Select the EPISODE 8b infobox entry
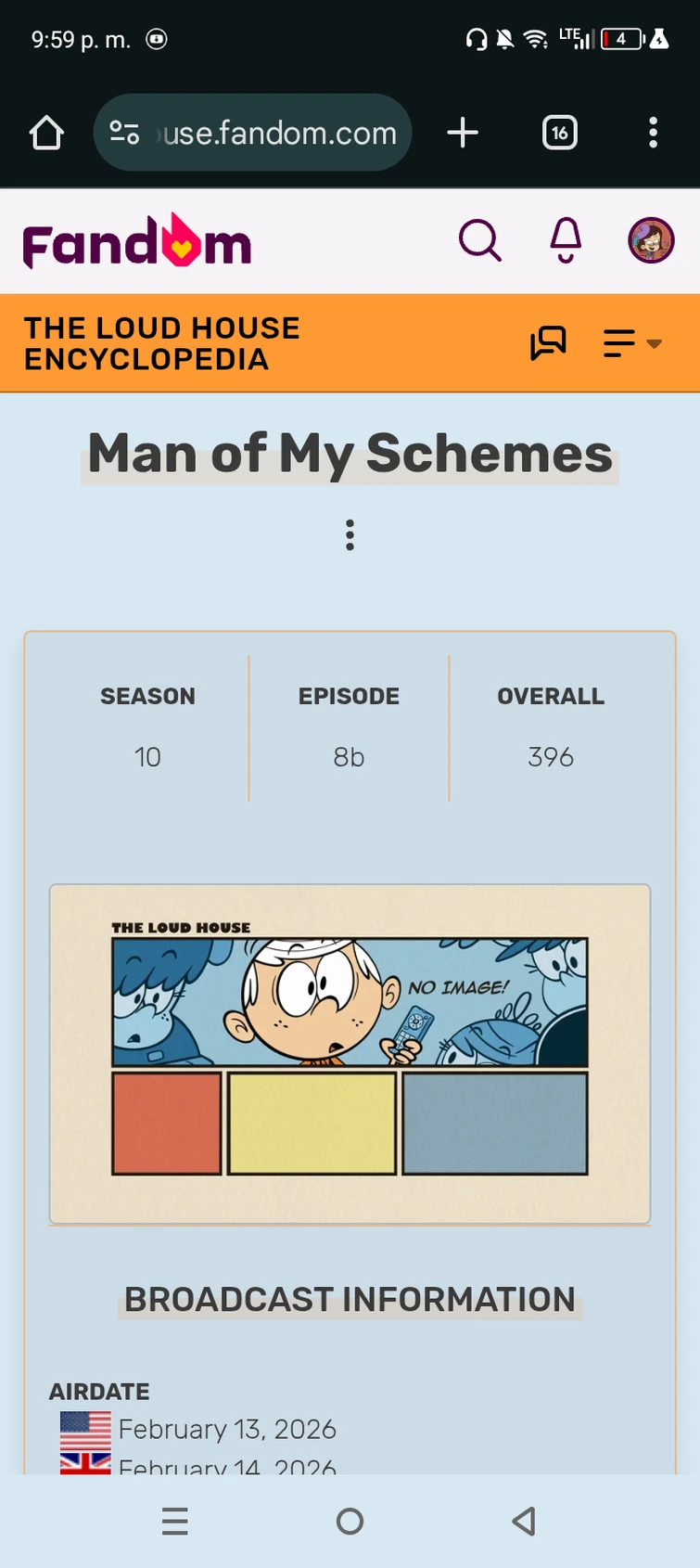The height and width of the screenshot is (1568, 700). pos(349,728)
